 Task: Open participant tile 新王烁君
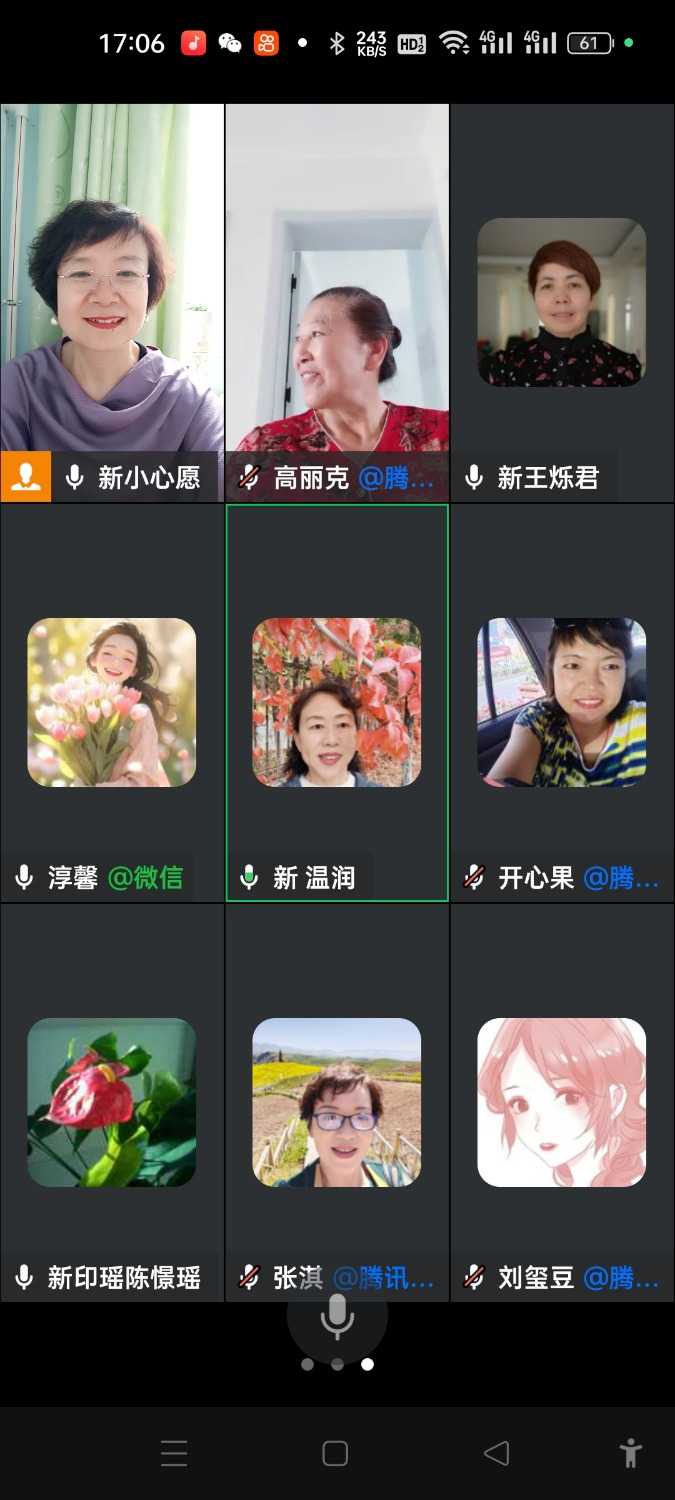[562, 302]
